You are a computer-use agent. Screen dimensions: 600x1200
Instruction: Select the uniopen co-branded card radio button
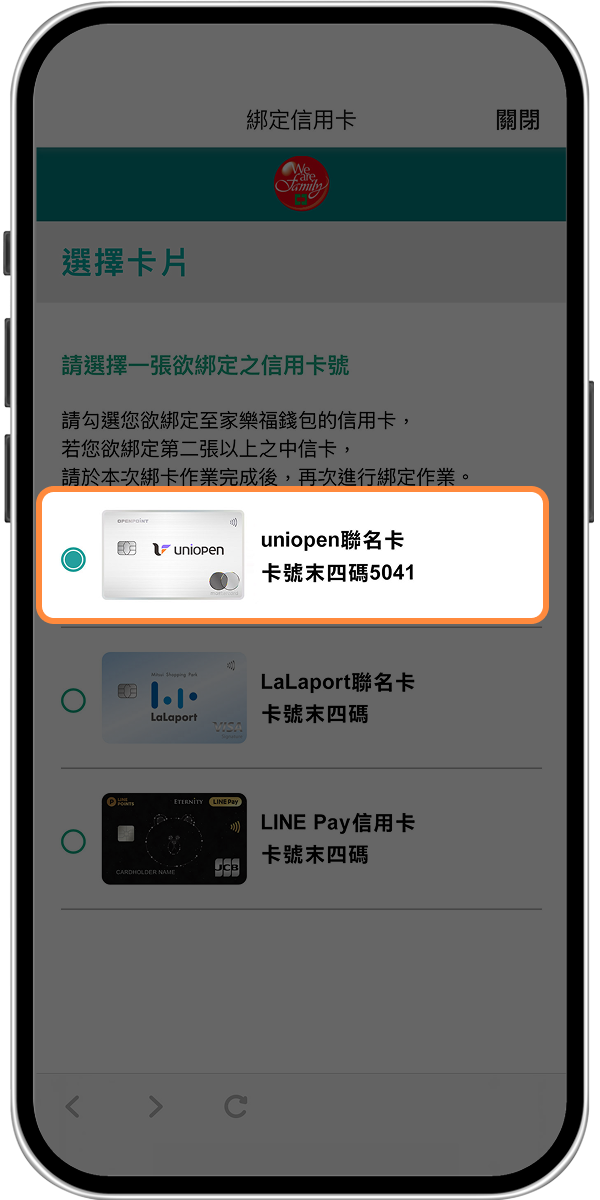73,559
